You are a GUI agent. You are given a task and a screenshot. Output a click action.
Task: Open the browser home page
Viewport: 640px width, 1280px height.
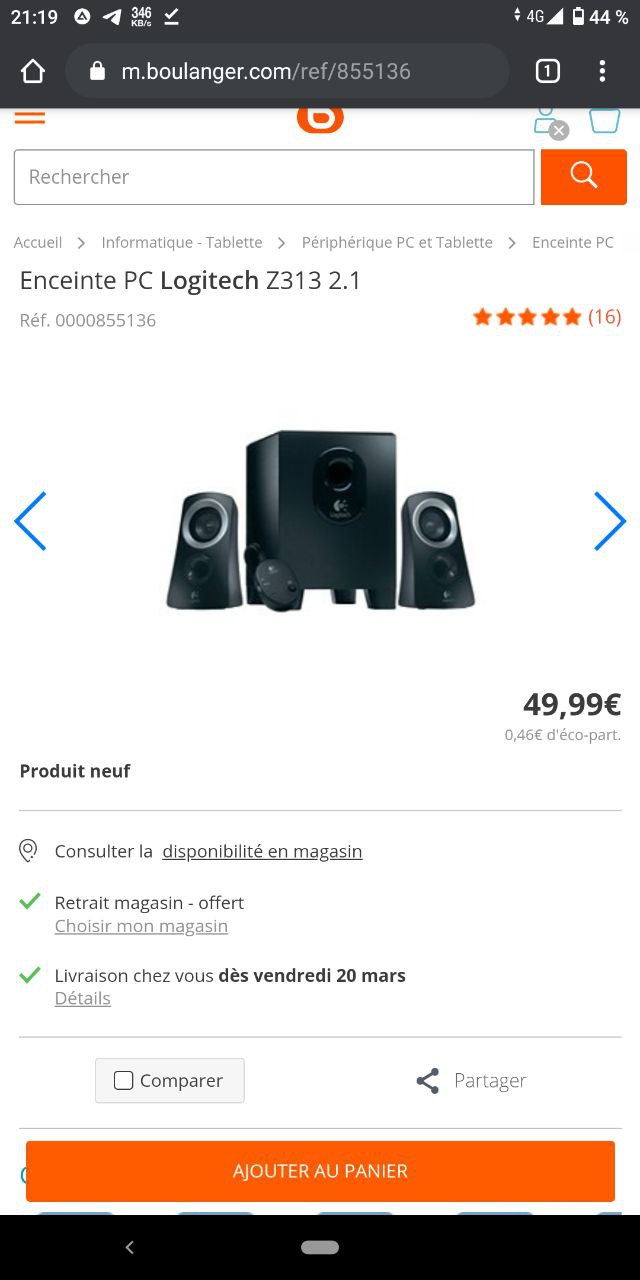coord(33,71)
